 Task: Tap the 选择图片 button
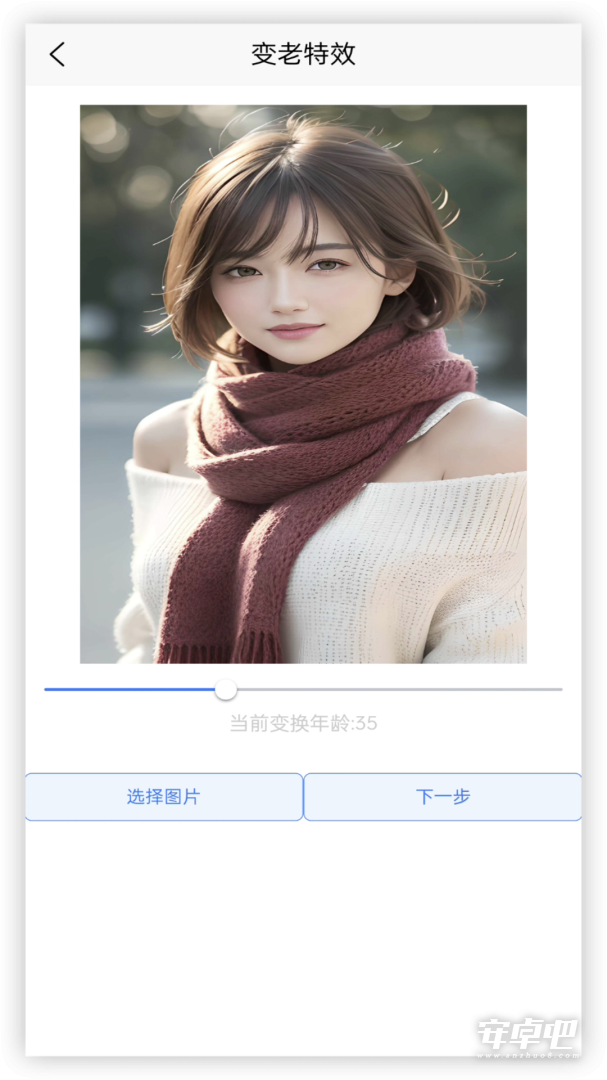point(163,797)
